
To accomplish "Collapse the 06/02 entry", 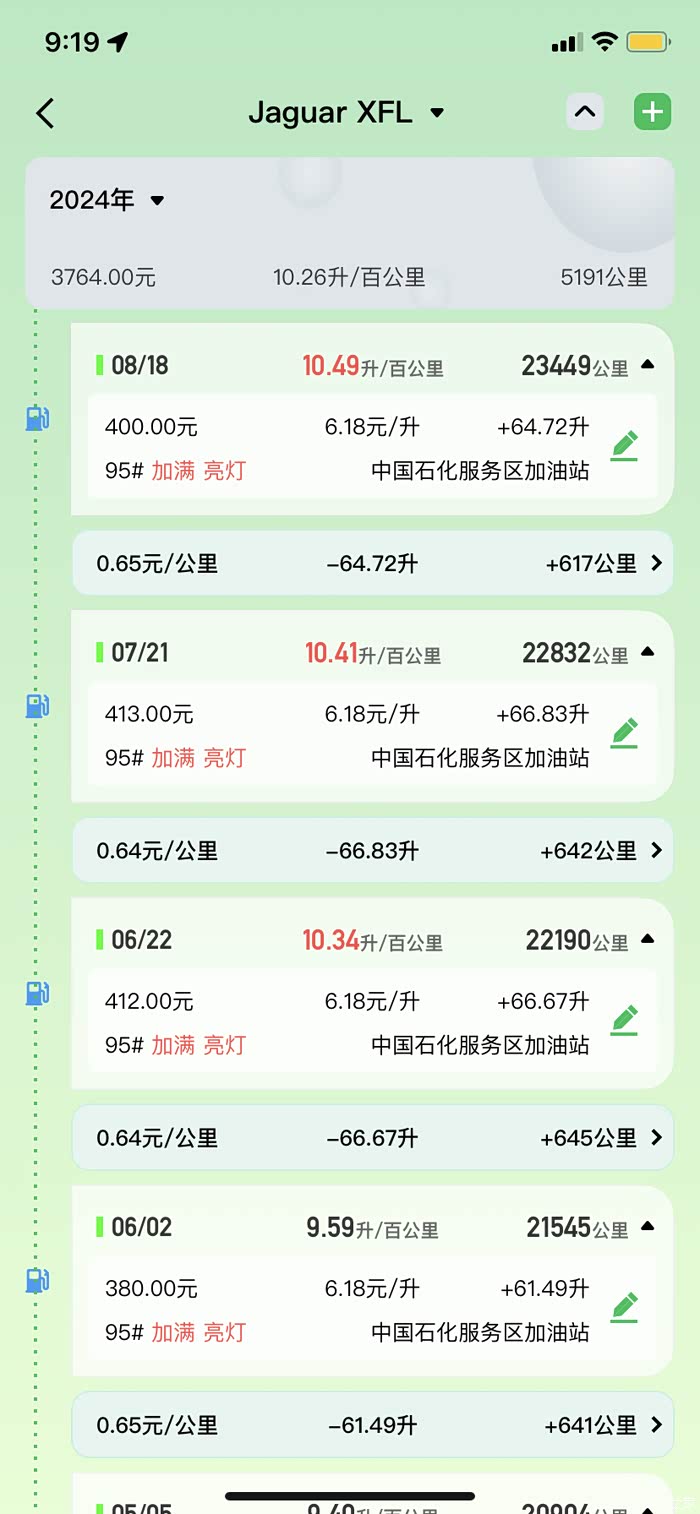I will pyautogui.click(x=647, y=1226).
